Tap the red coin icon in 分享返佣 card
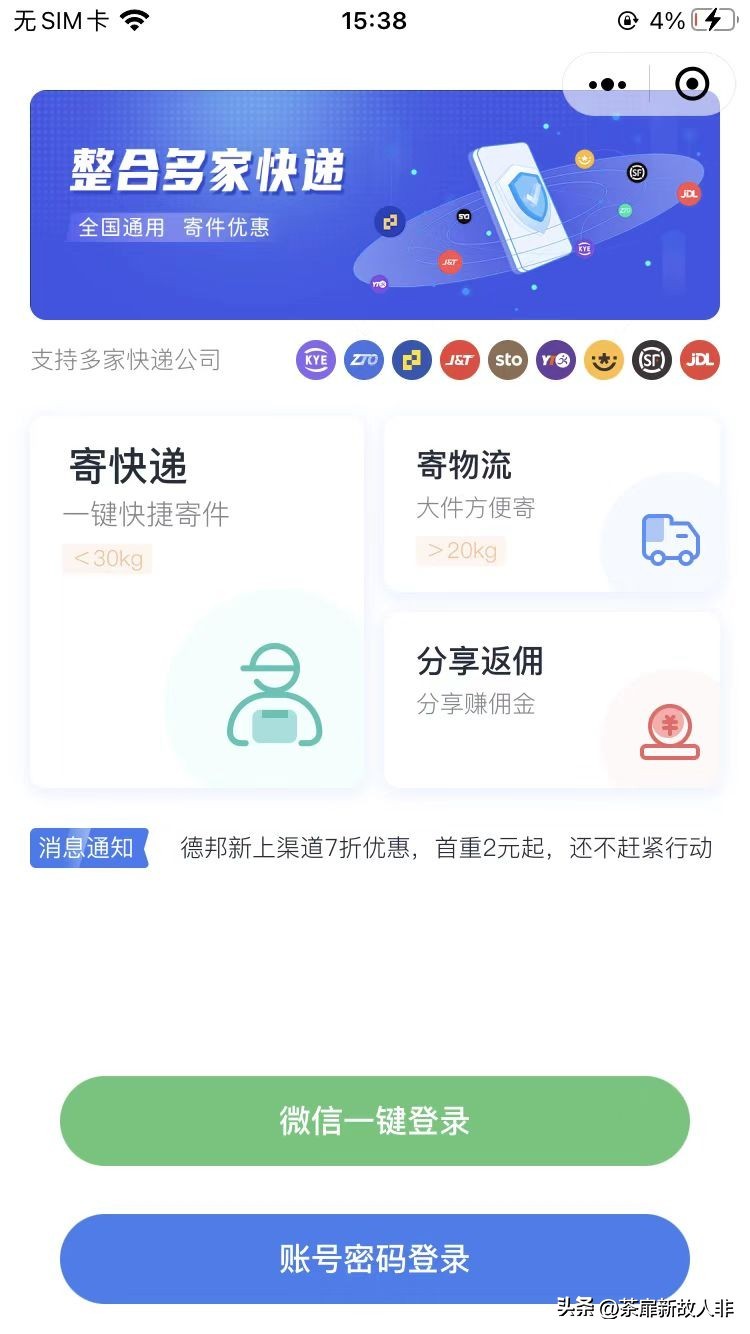The image size is (750, 1334). (x=671, y=729)
